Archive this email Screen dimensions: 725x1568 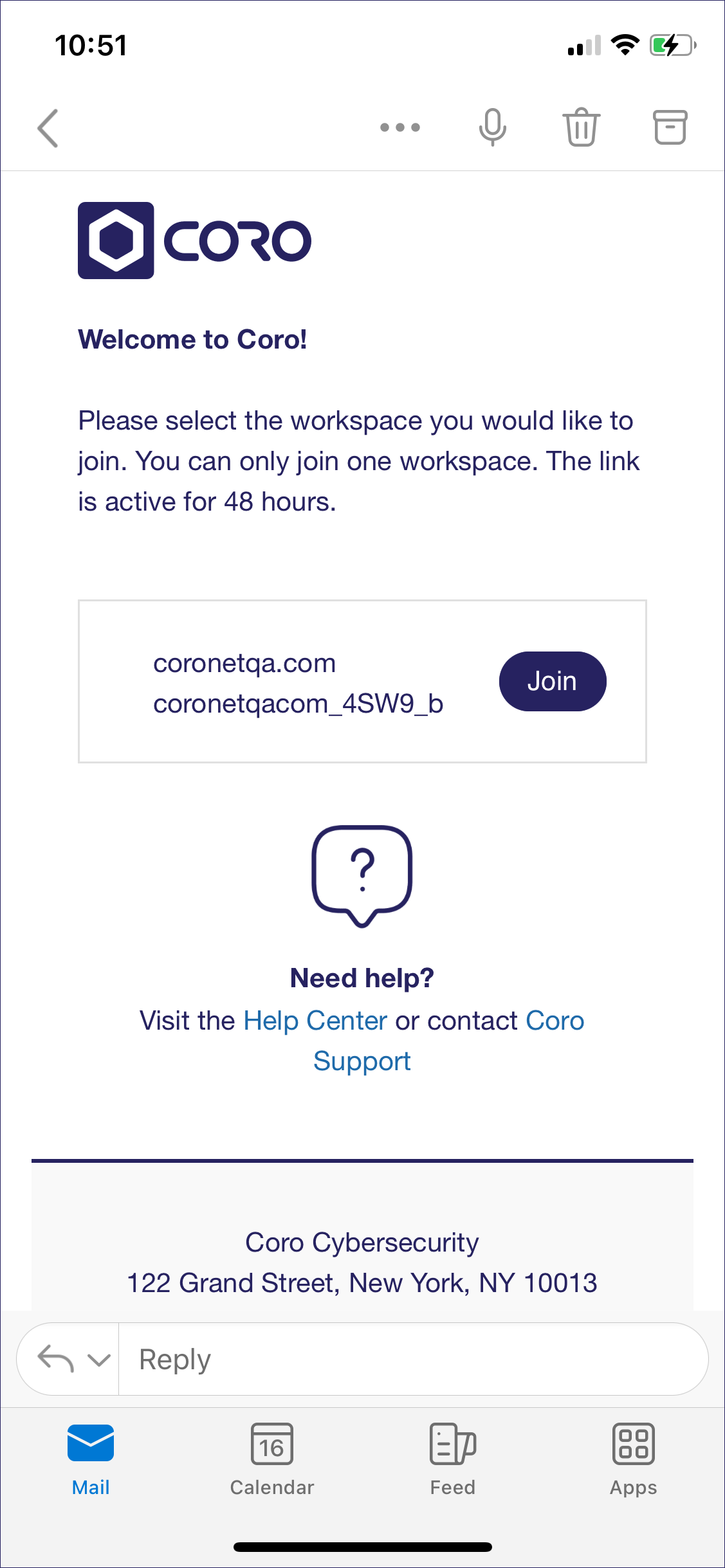pyautogui.click(x=670, y=127)
